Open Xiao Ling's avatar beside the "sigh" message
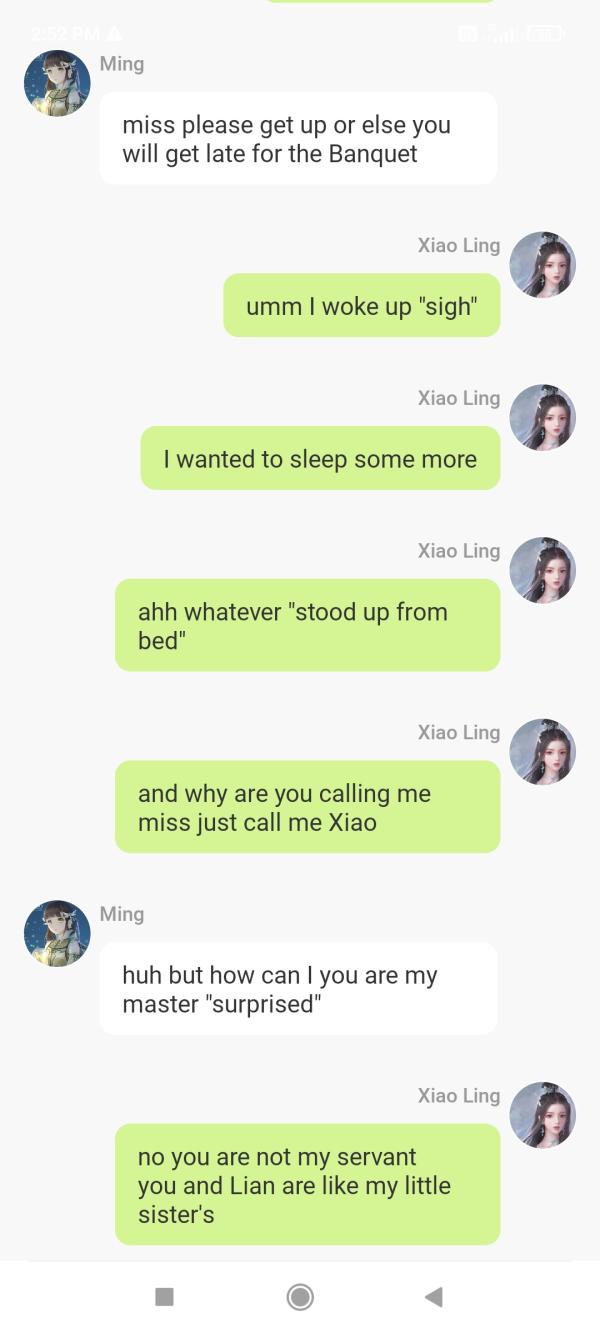The width and height of the screenshot is (600, 1333). tap(542, 265)
